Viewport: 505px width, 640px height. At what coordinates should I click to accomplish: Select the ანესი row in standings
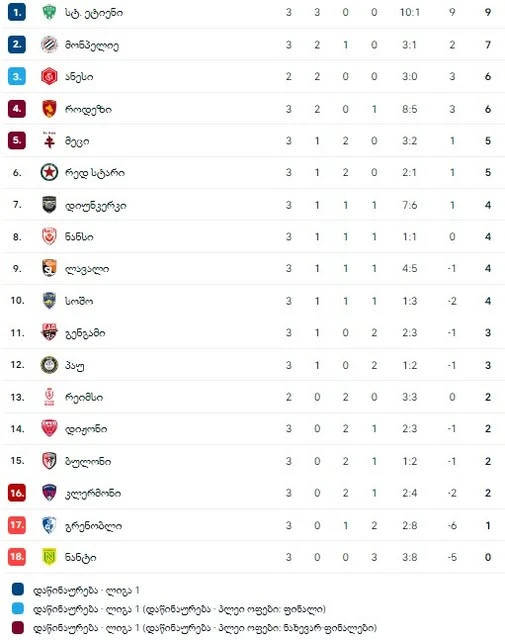click(x=252, y=76)
